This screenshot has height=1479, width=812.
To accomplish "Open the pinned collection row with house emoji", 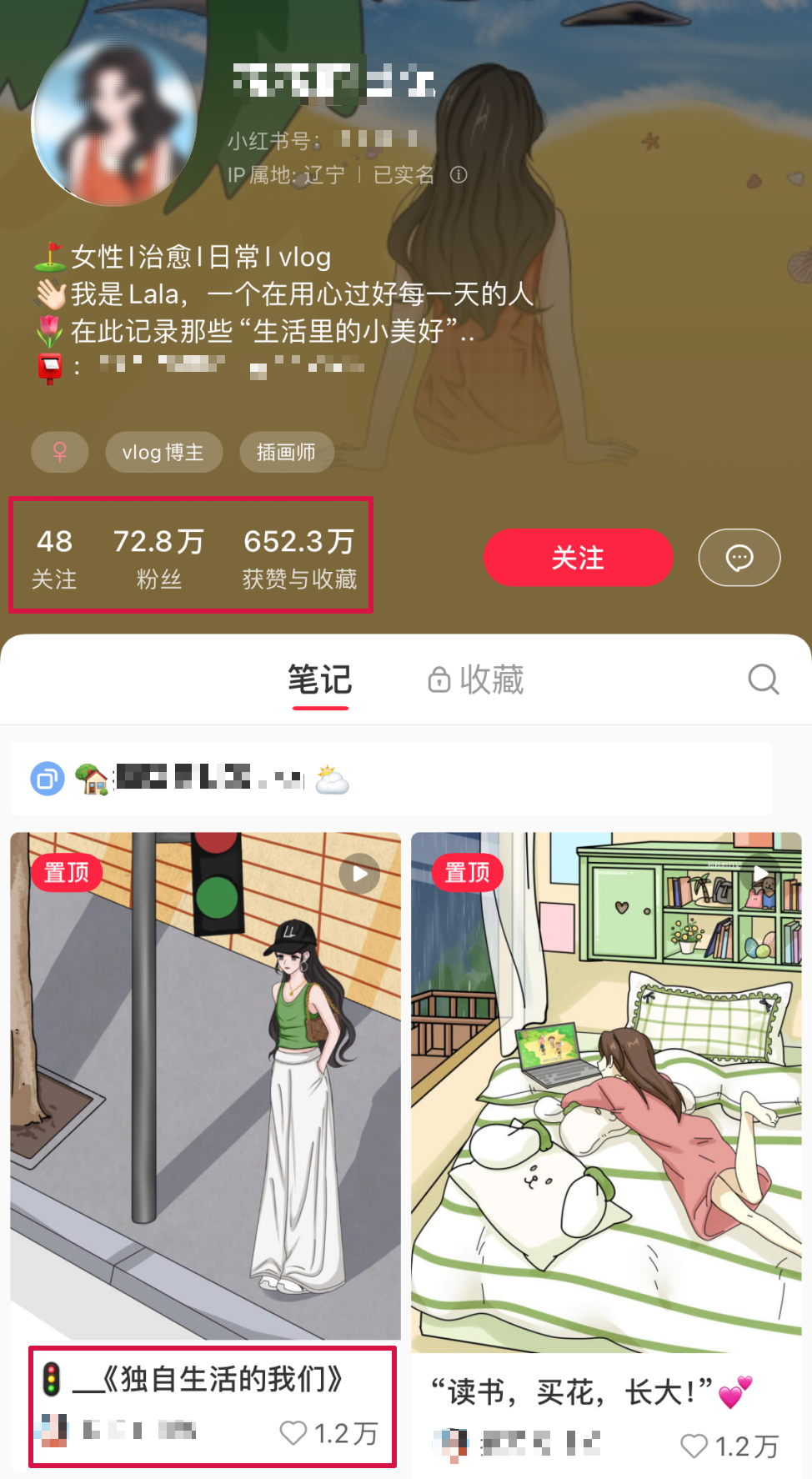I will 391,780.
